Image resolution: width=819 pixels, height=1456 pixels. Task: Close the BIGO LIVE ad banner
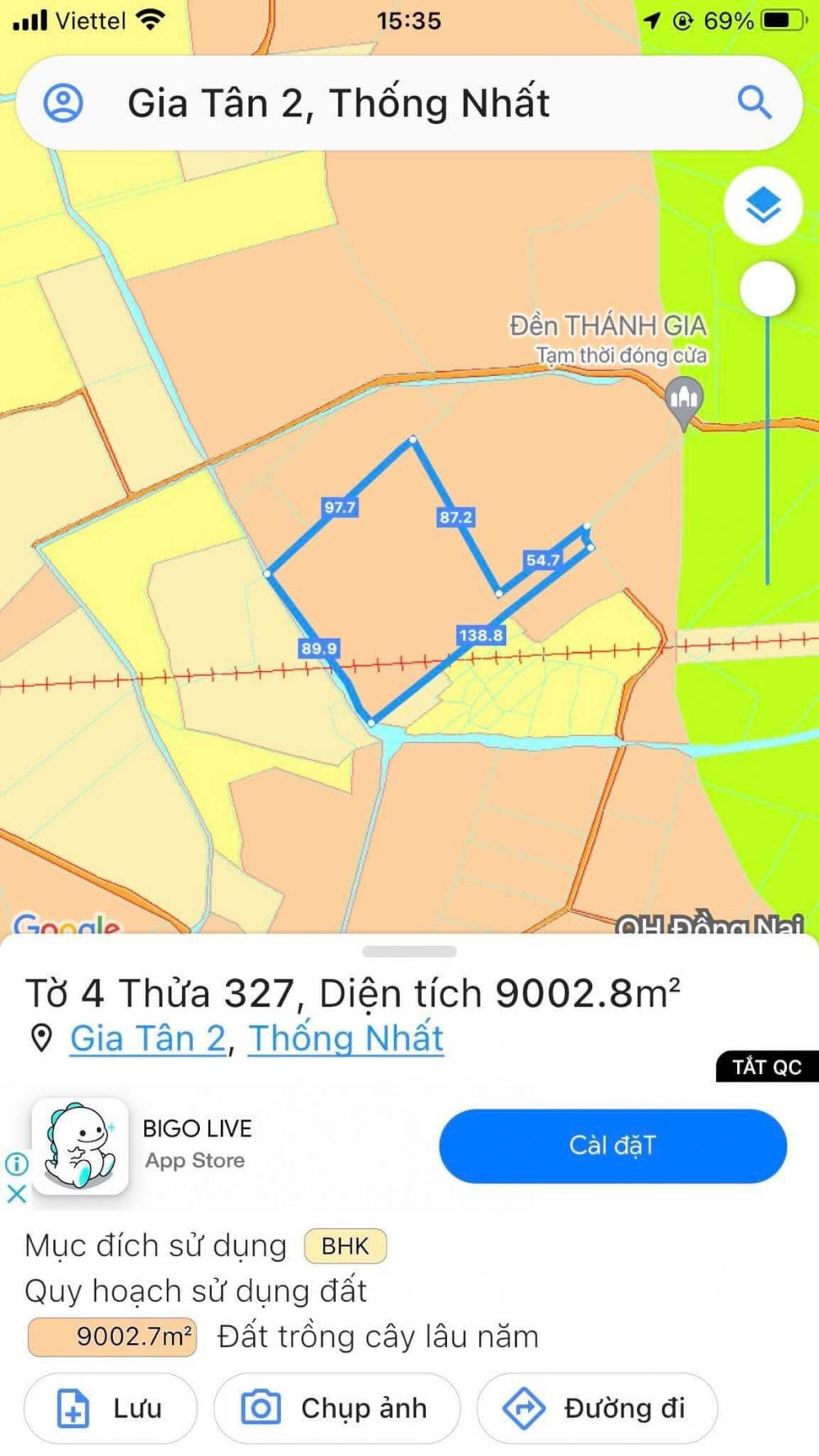[x=16, y=1194]
